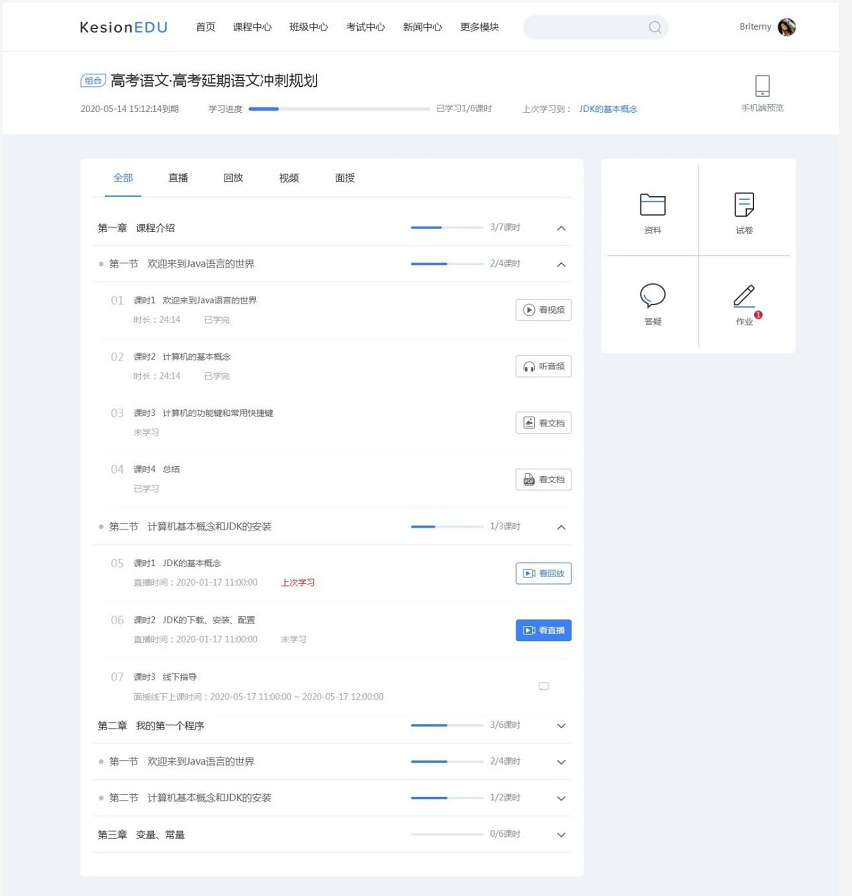
Task: Switch to the 回放 tab
Action: 233,178
